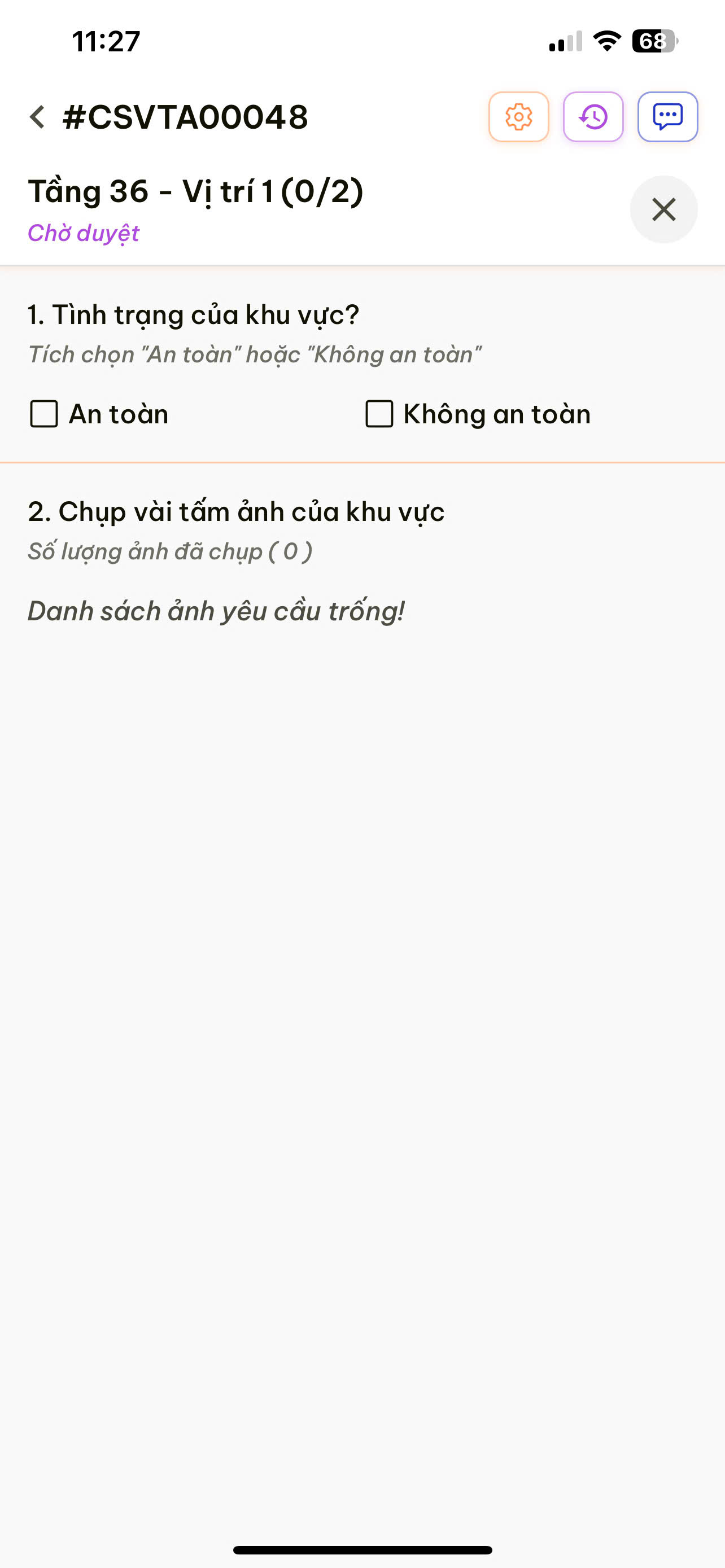Image resolution: width=725 pixels, height=1568 pixels.
Task: Open the history clock icon
Action: (593, 117)
